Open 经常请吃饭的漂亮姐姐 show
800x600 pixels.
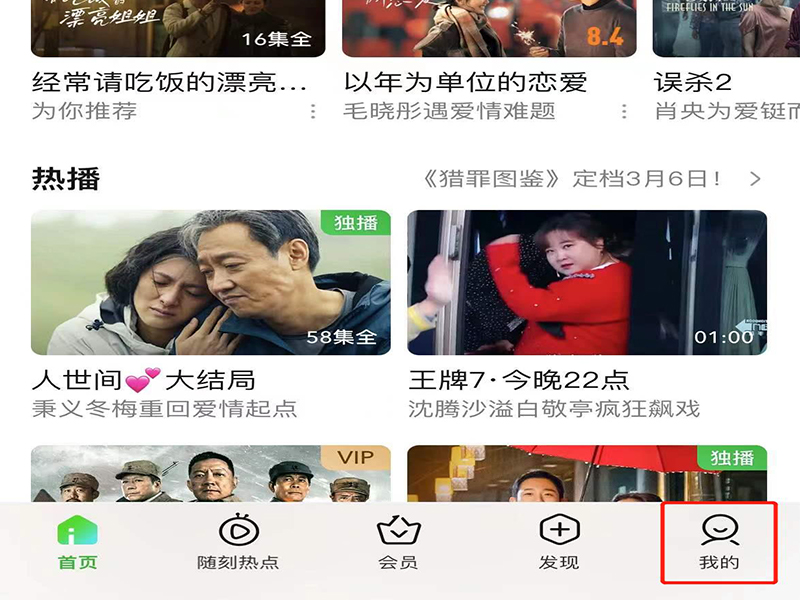click(x=178, y=28)
